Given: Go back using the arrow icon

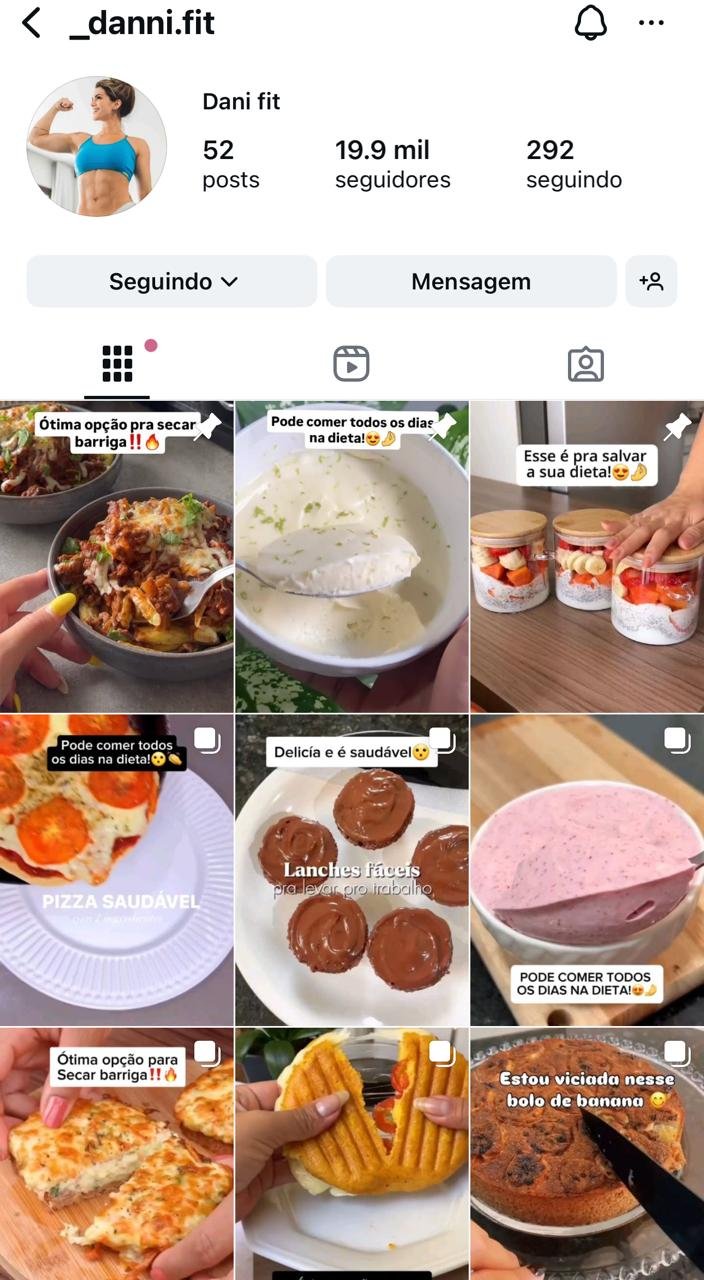Looking at the screenshot, I should pos(32,23).
